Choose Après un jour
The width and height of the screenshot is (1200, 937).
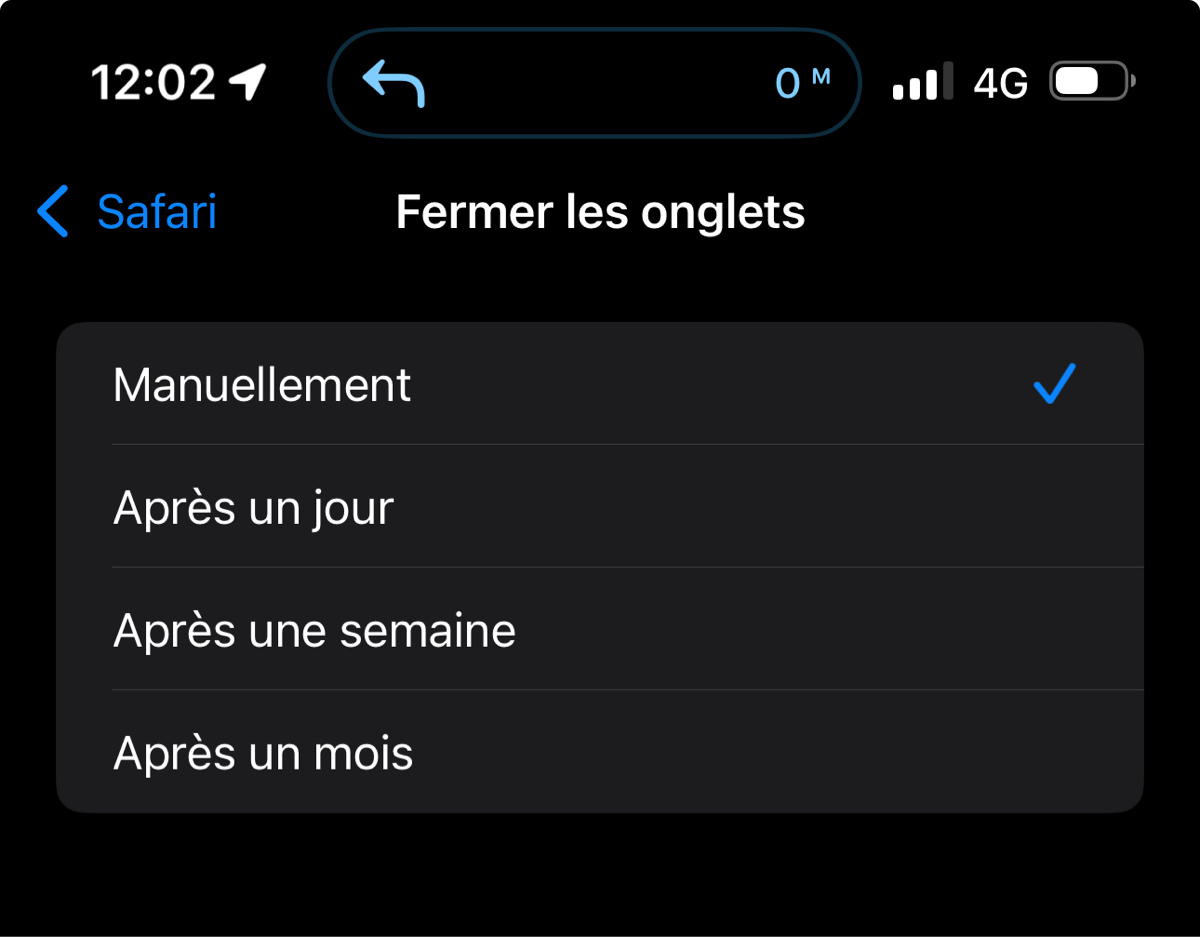point(598,508)
